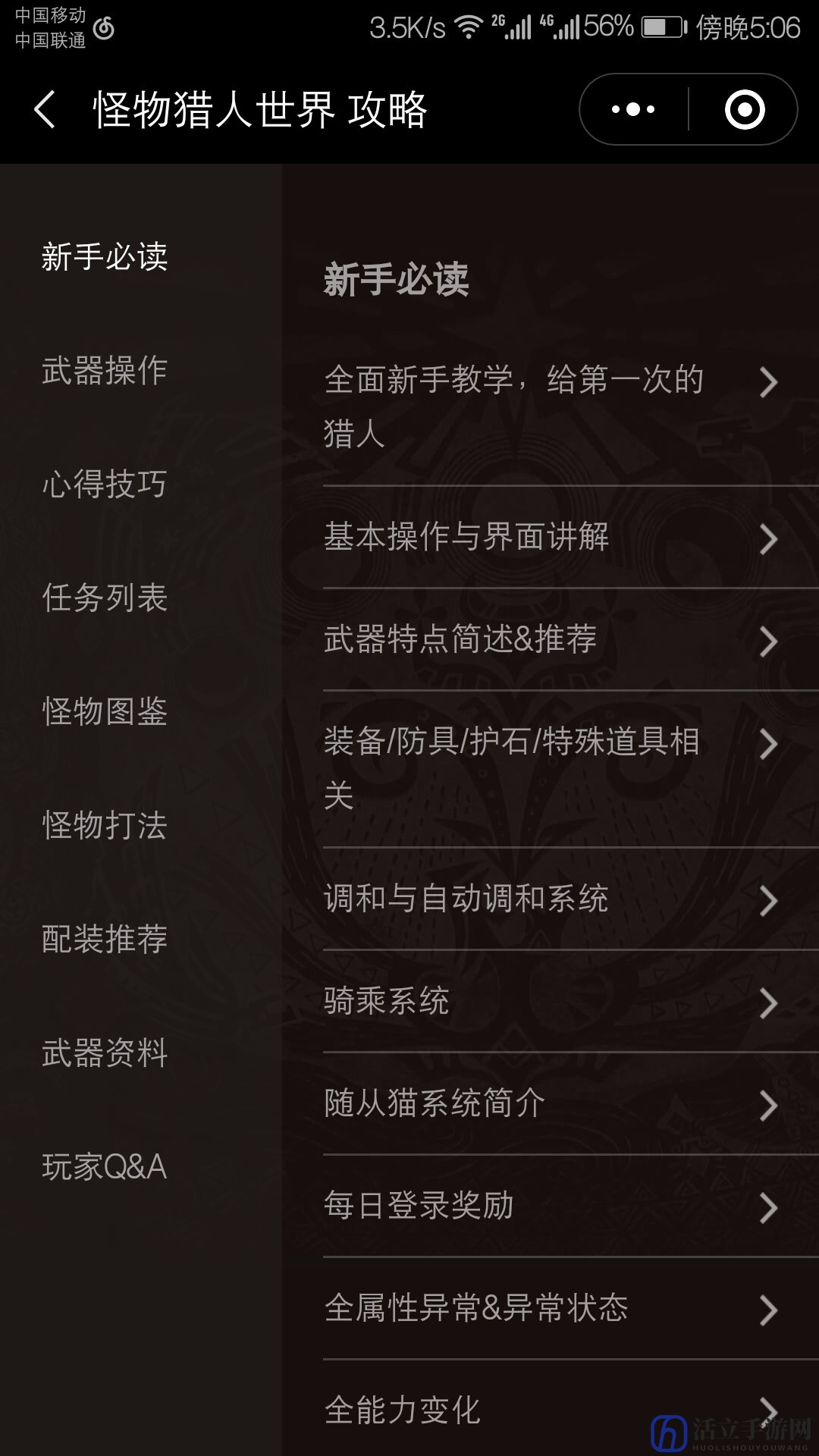Image resolution: width=819 pixels, height=1456 pixels.
Task: Switch to 怪物图鉴 category
Action: (105, 712)
